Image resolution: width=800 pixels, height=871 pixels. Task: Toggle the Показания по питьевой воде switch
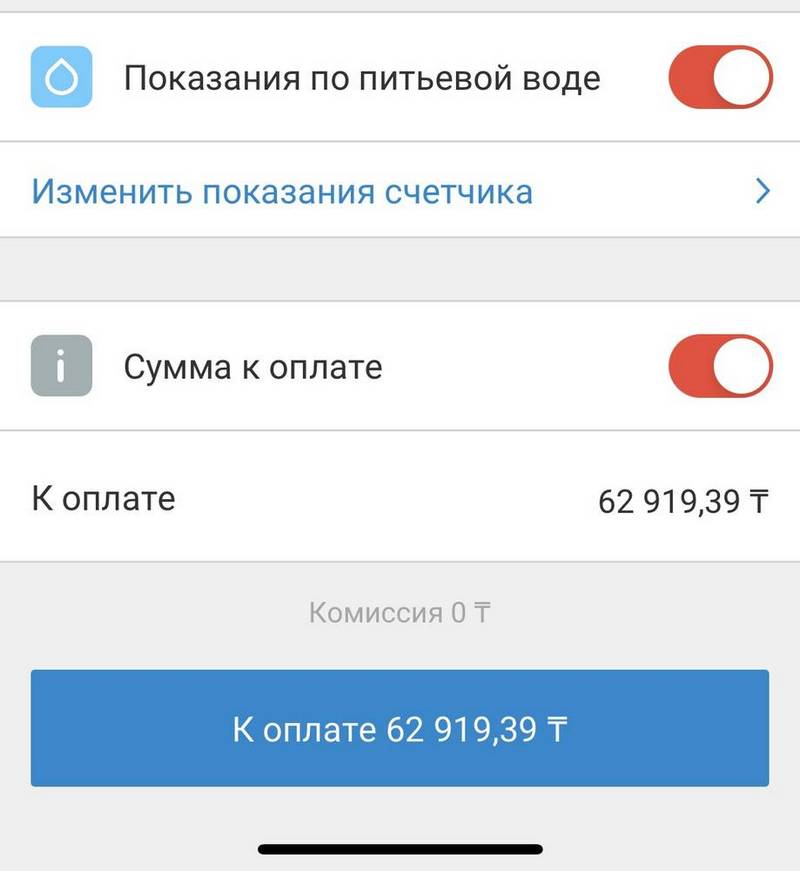pyautogui.click(x=720, y=77)
